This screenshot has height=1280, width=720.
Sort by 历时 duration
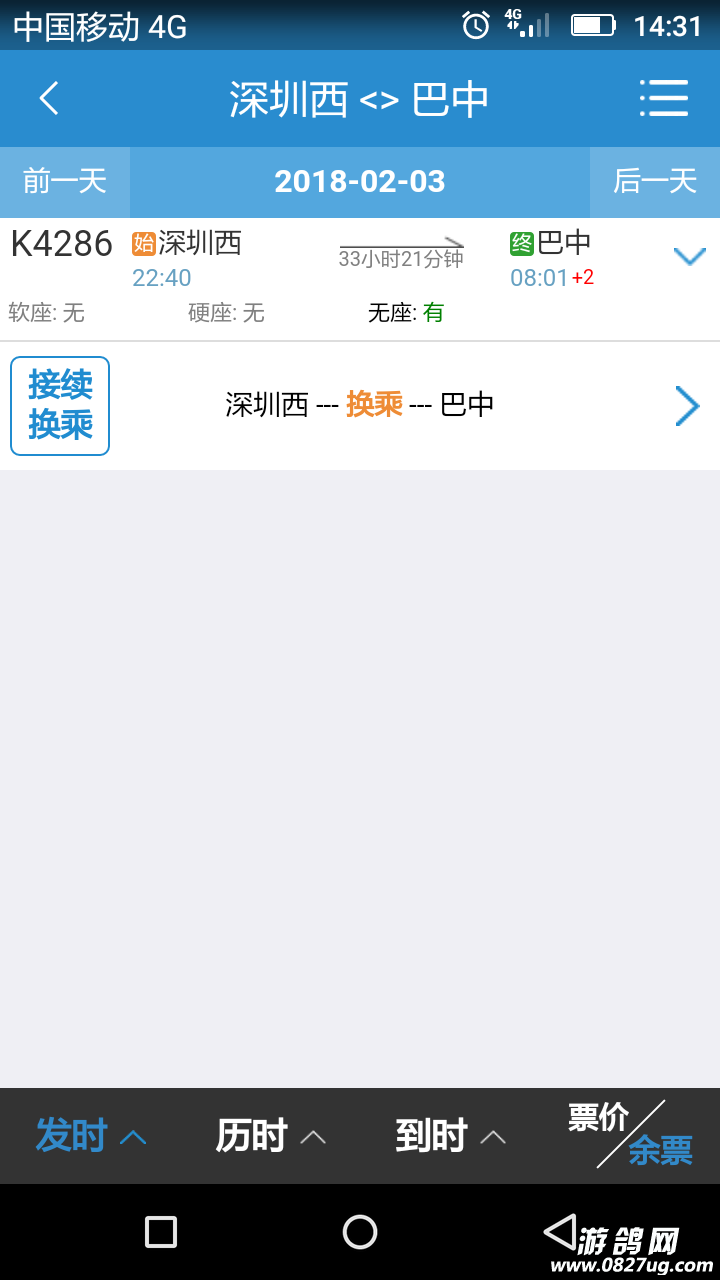click(270, 1136)
